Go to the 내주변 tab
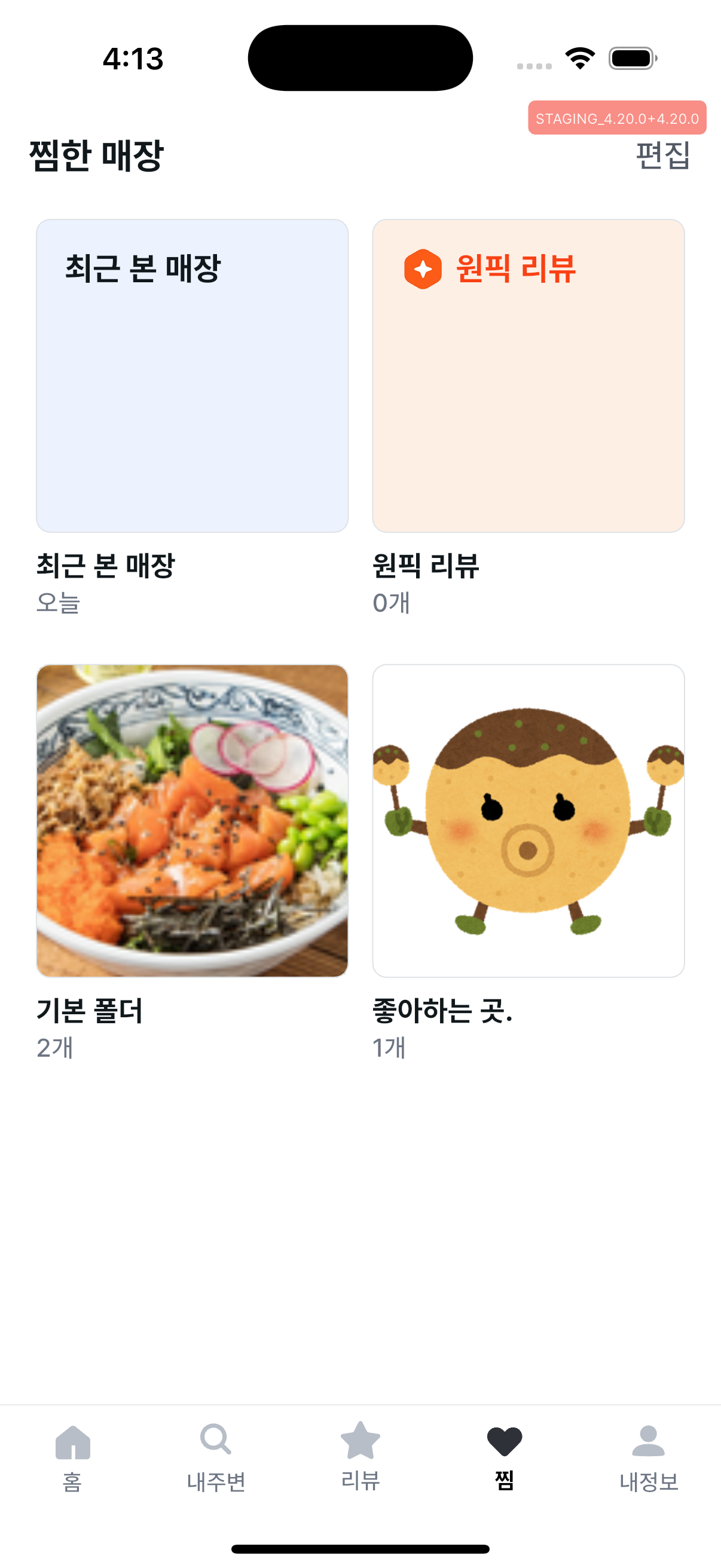 coord(216,1457)
